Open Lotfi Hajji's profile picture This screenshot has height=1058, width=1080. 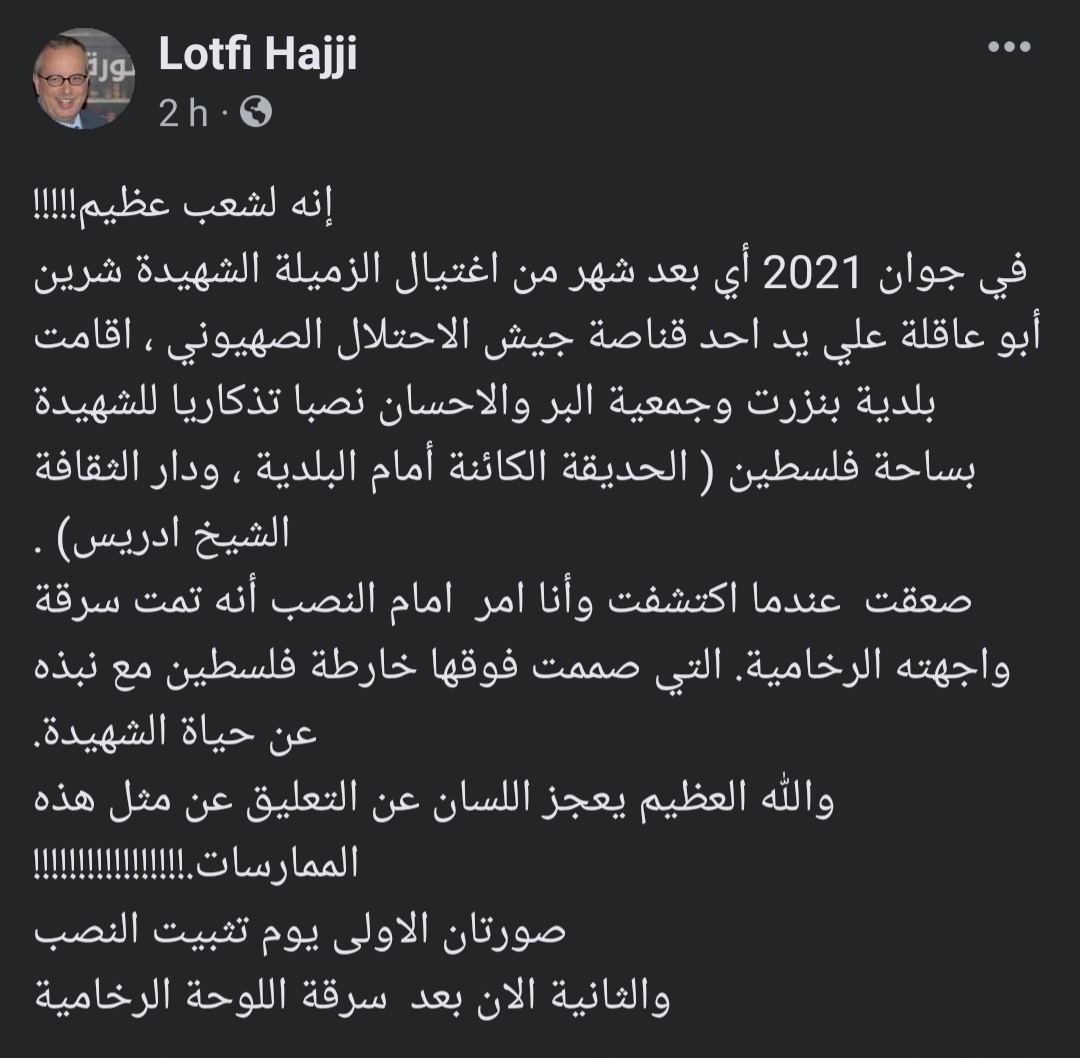(83, 79)
